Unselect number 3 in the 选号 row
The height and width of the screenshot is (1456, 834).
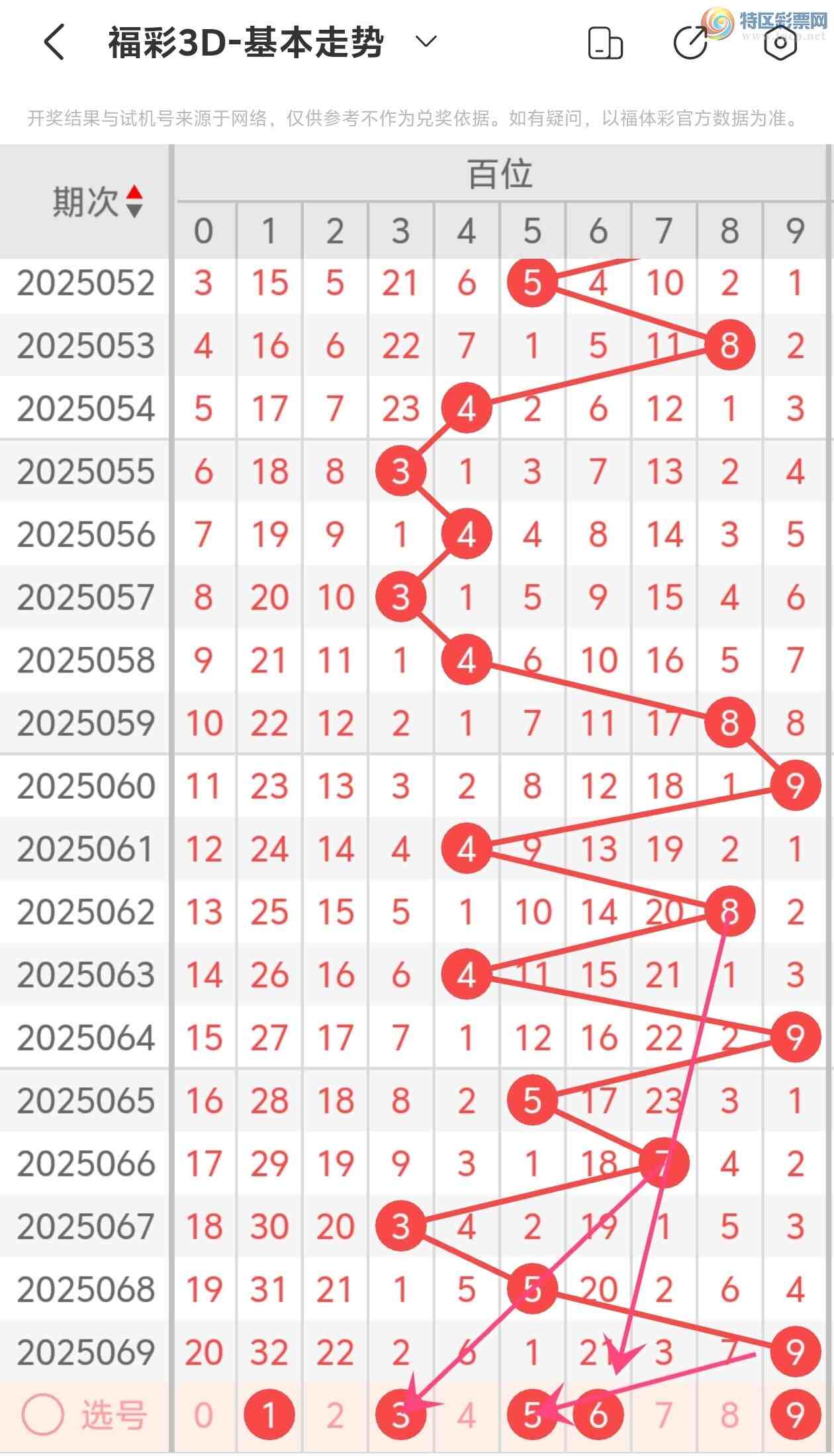[400, 1415]
